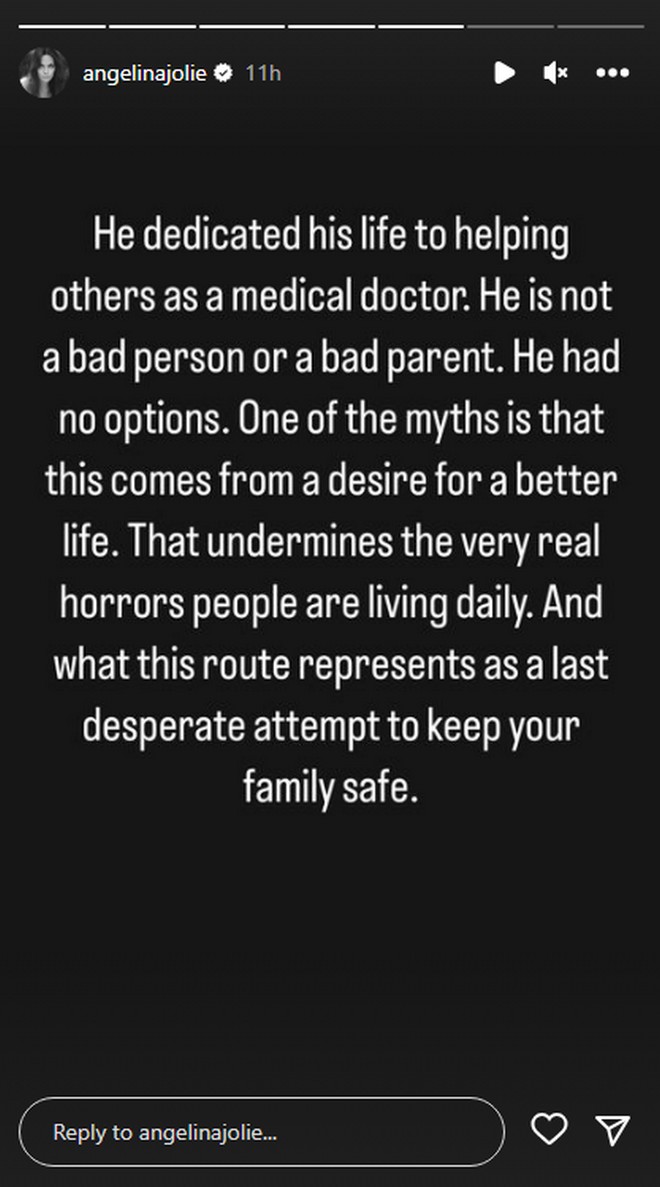The height and width of the screenshot is (1187, 660).
Task: Open the three-dot more options menu
Action: pyautogui.click(x=612, y=72)
